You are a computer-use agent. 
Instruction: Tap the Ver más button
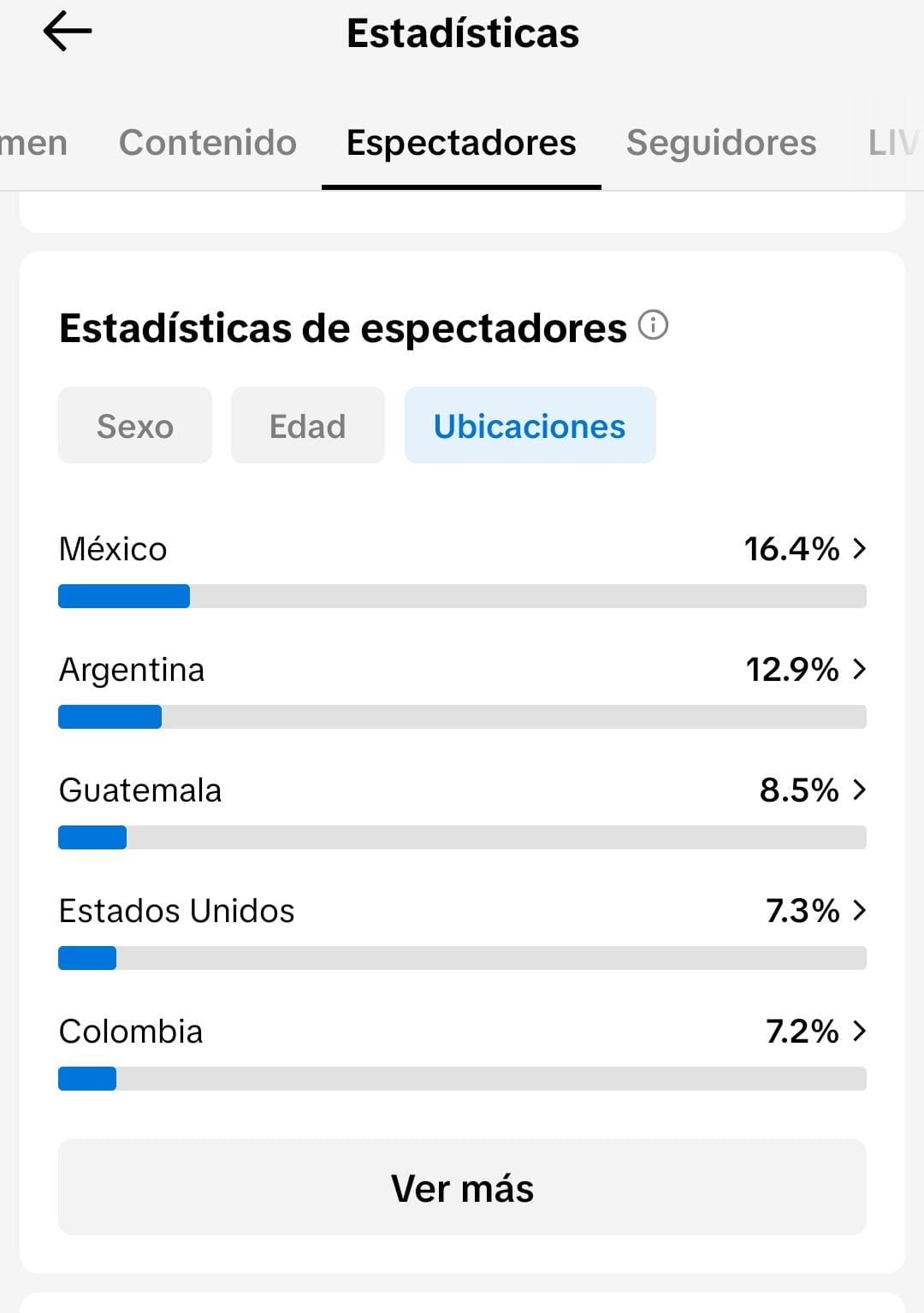click(x=462, y=1186)
